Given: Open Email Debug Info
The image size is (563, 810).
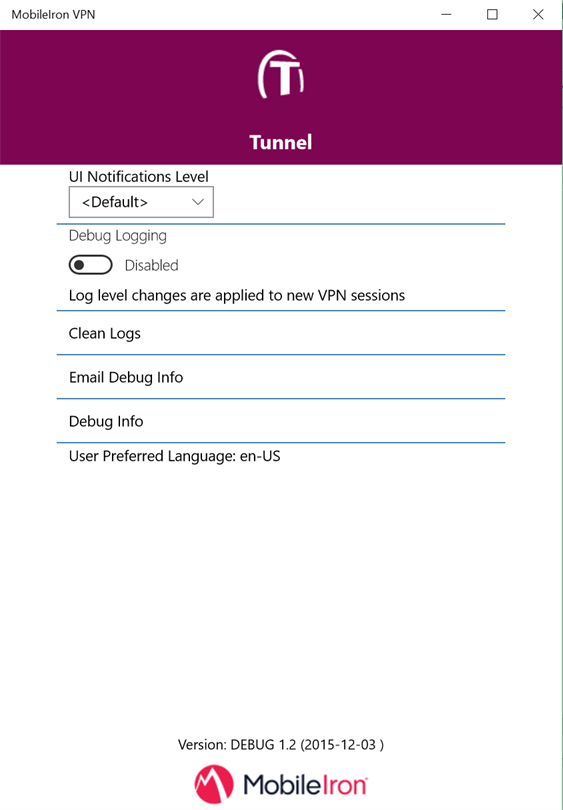Looking at the screenshot, I should (280, 377).
